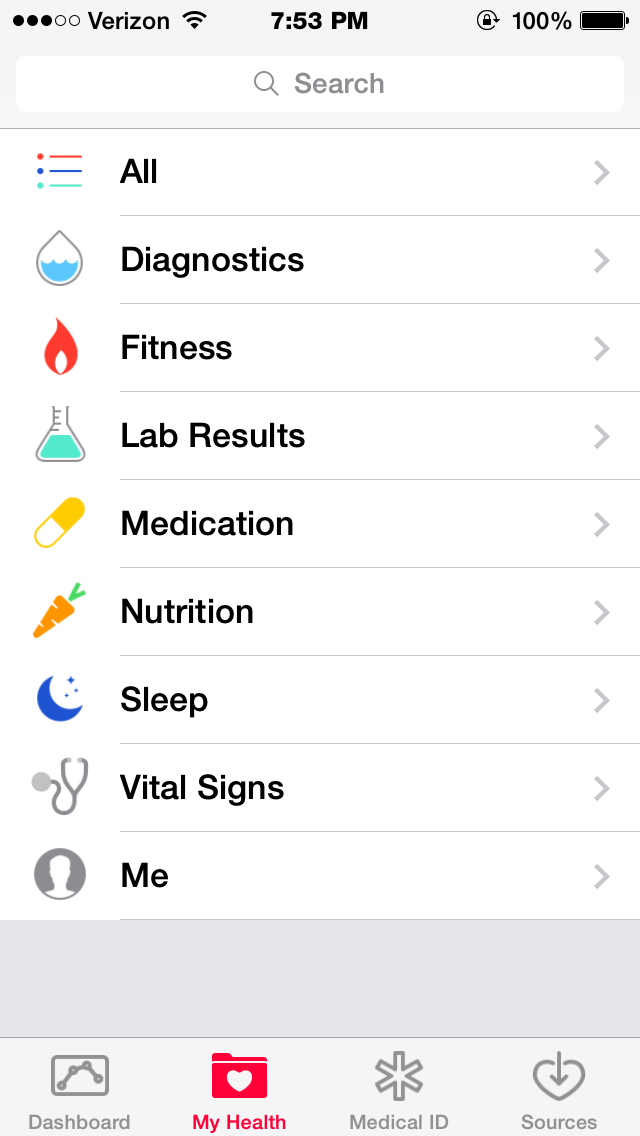Go to Nutrition data

click(x=320, y=612)
